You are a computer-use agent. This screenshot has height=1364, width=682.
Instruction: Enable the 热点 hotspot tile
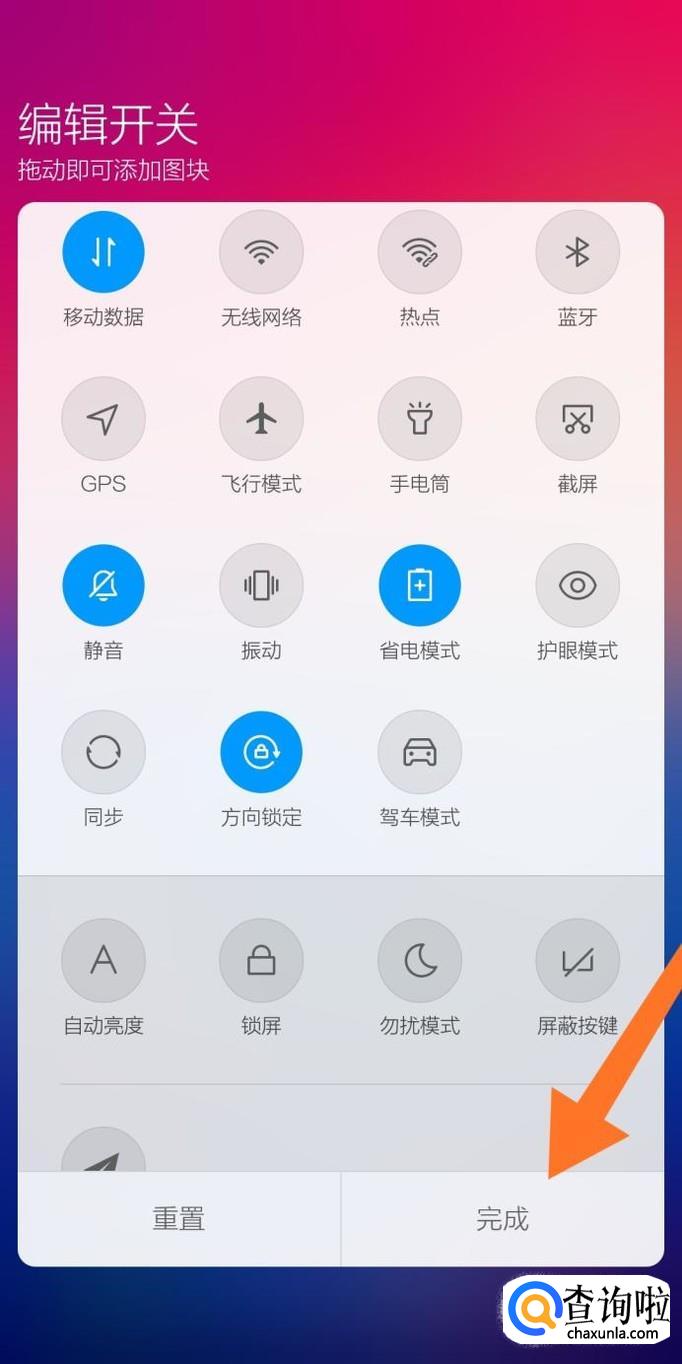419,252
